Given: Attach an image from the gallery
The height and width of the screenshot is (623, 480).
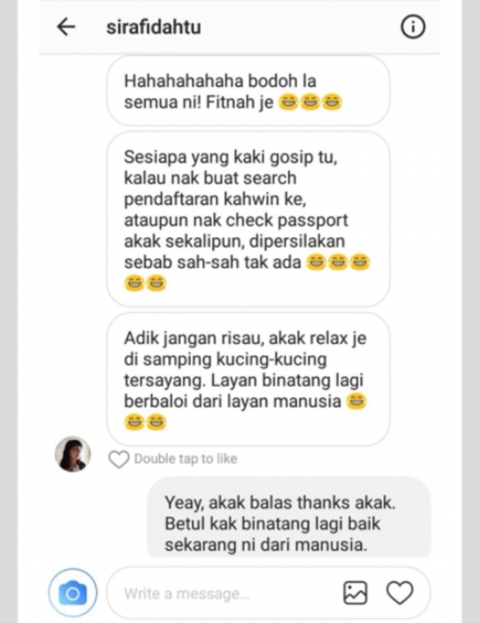Looking at the screenshot, I should (x=355, y=593).
